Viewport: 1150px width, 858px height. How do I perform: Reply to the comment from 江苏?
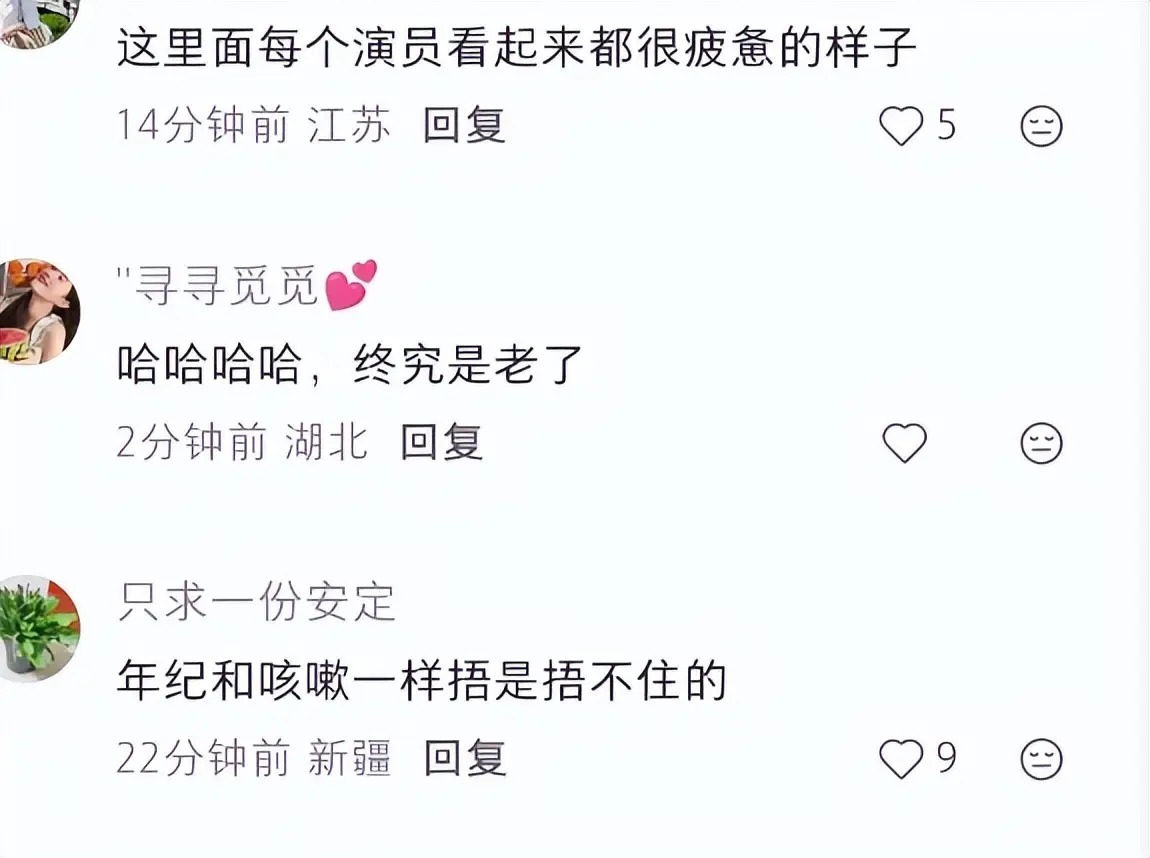[464, 126]
